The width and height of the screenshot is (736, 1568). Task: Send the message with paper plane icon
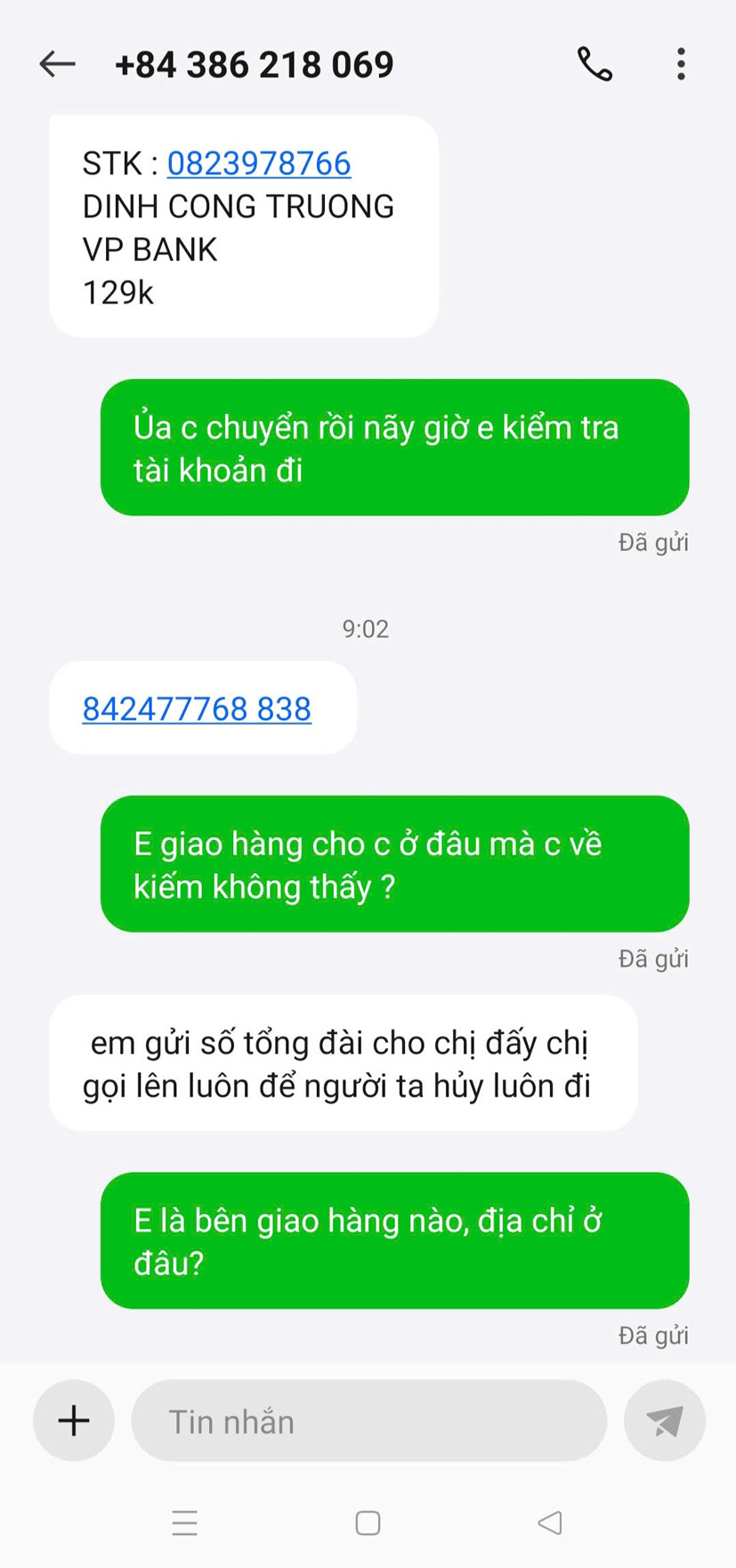(x=664, y=1421)
